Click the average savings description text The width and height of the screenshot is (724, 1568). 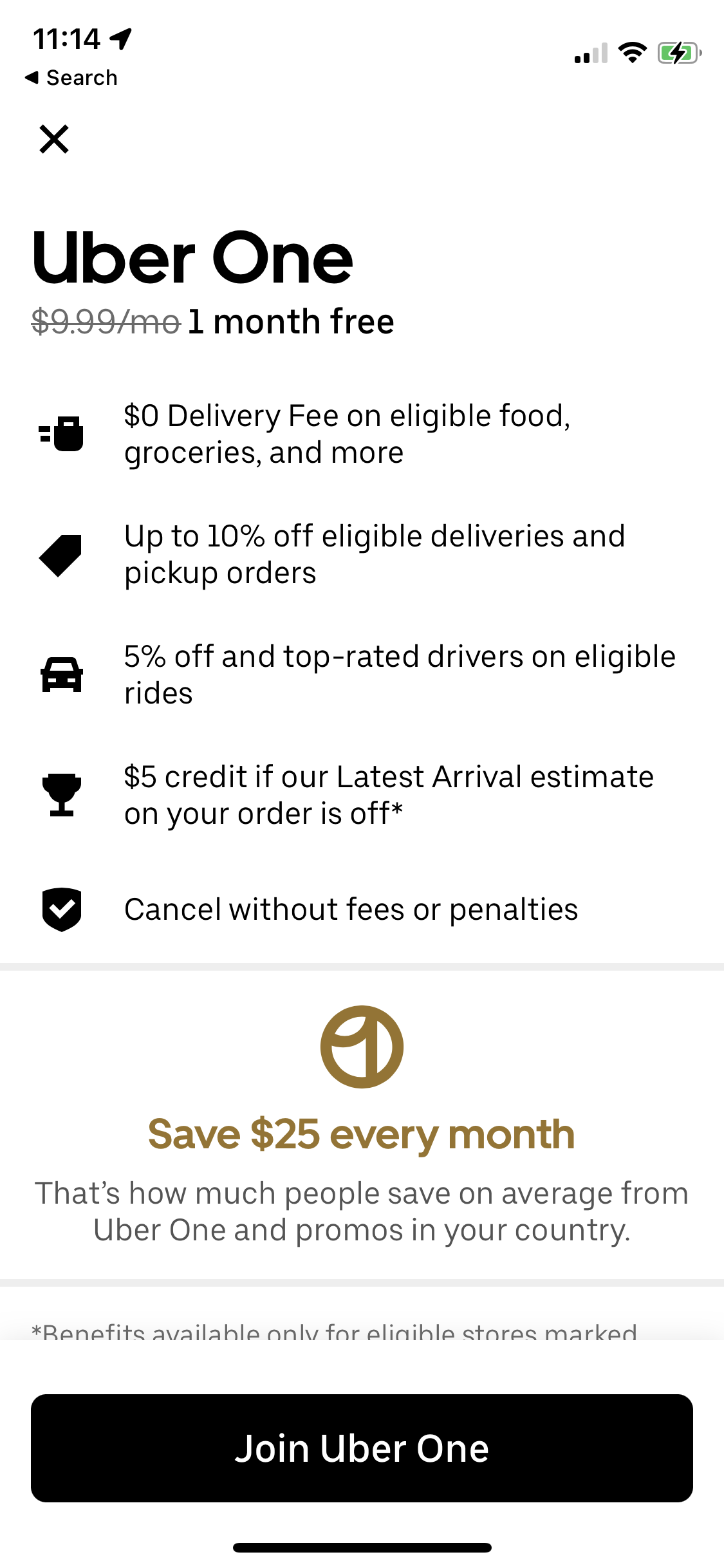(362, 1211)
